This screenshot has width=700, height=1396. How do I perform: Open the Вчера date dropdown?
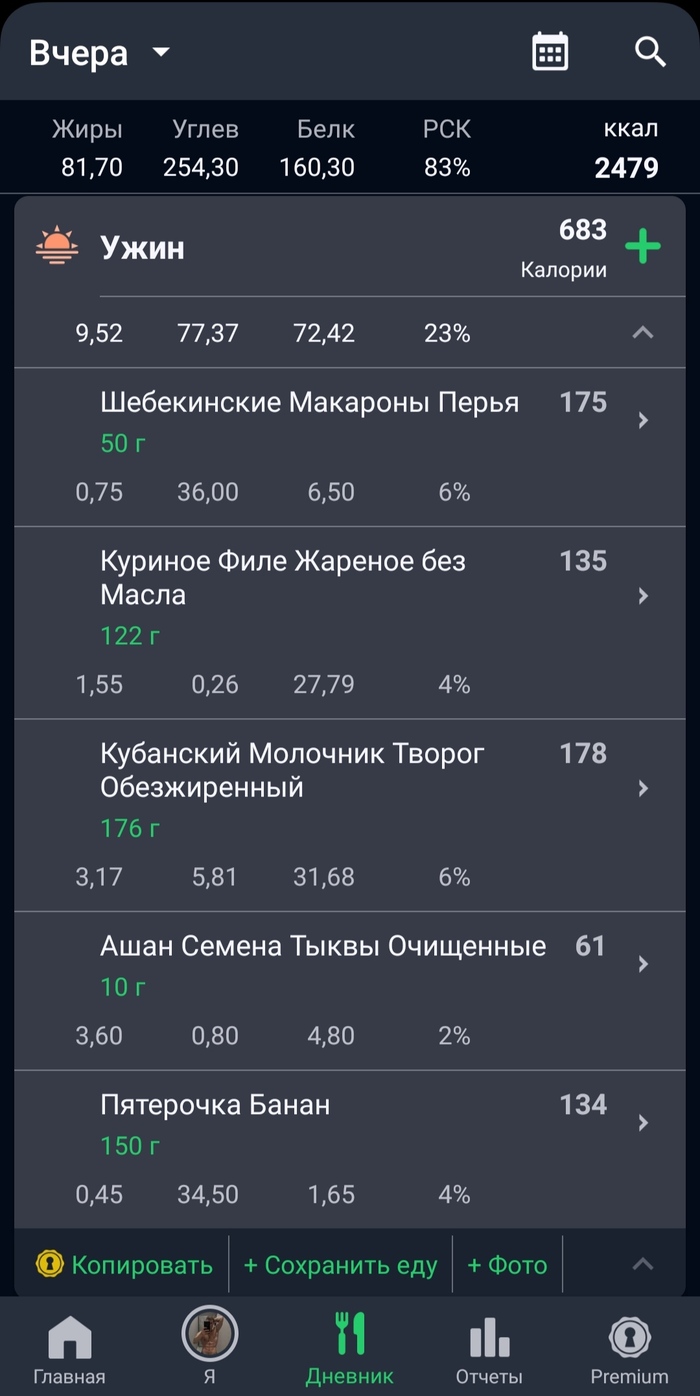[x=100, y=53]
